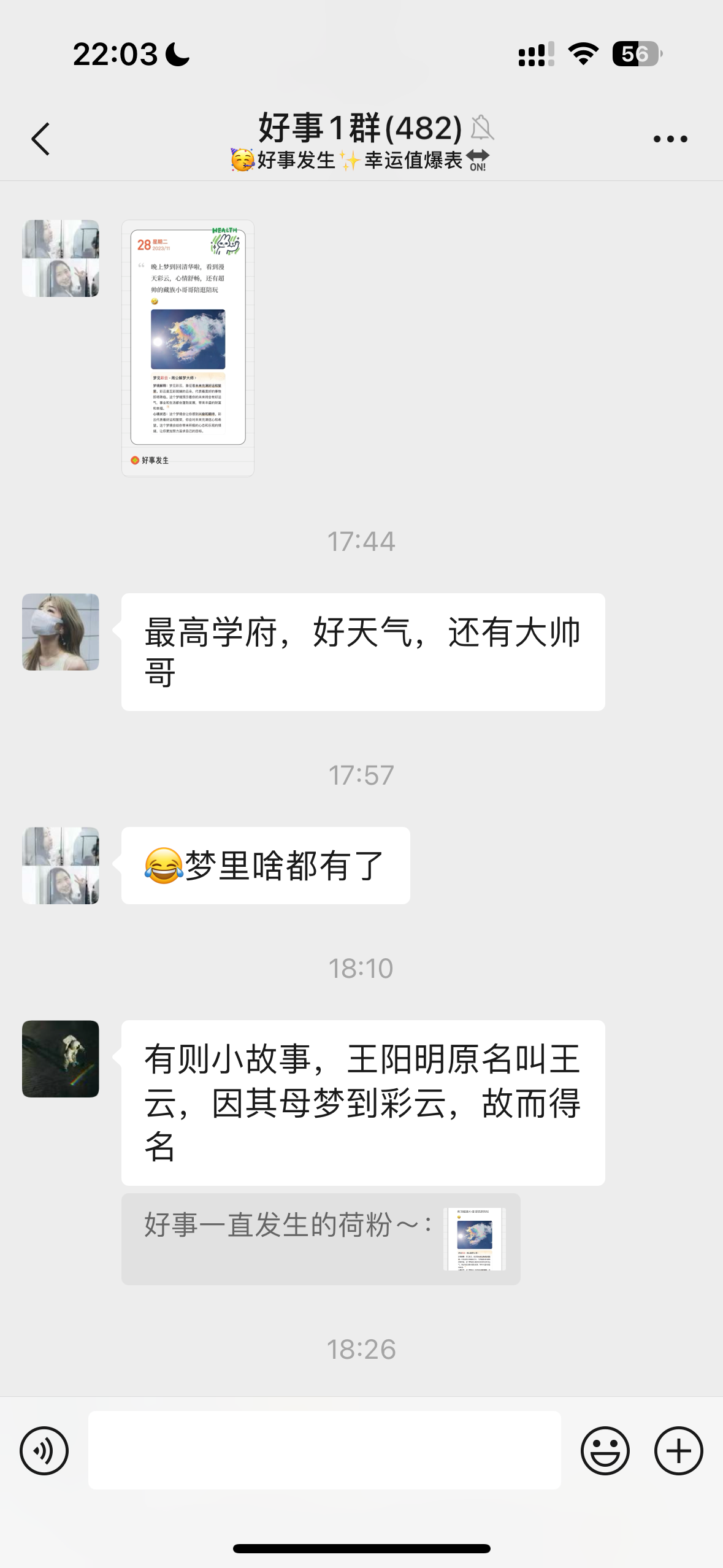The height and width of the screenshot is (1568, 723).
Task: Open the emoji sticker panel
Action: pos(605,1450)
